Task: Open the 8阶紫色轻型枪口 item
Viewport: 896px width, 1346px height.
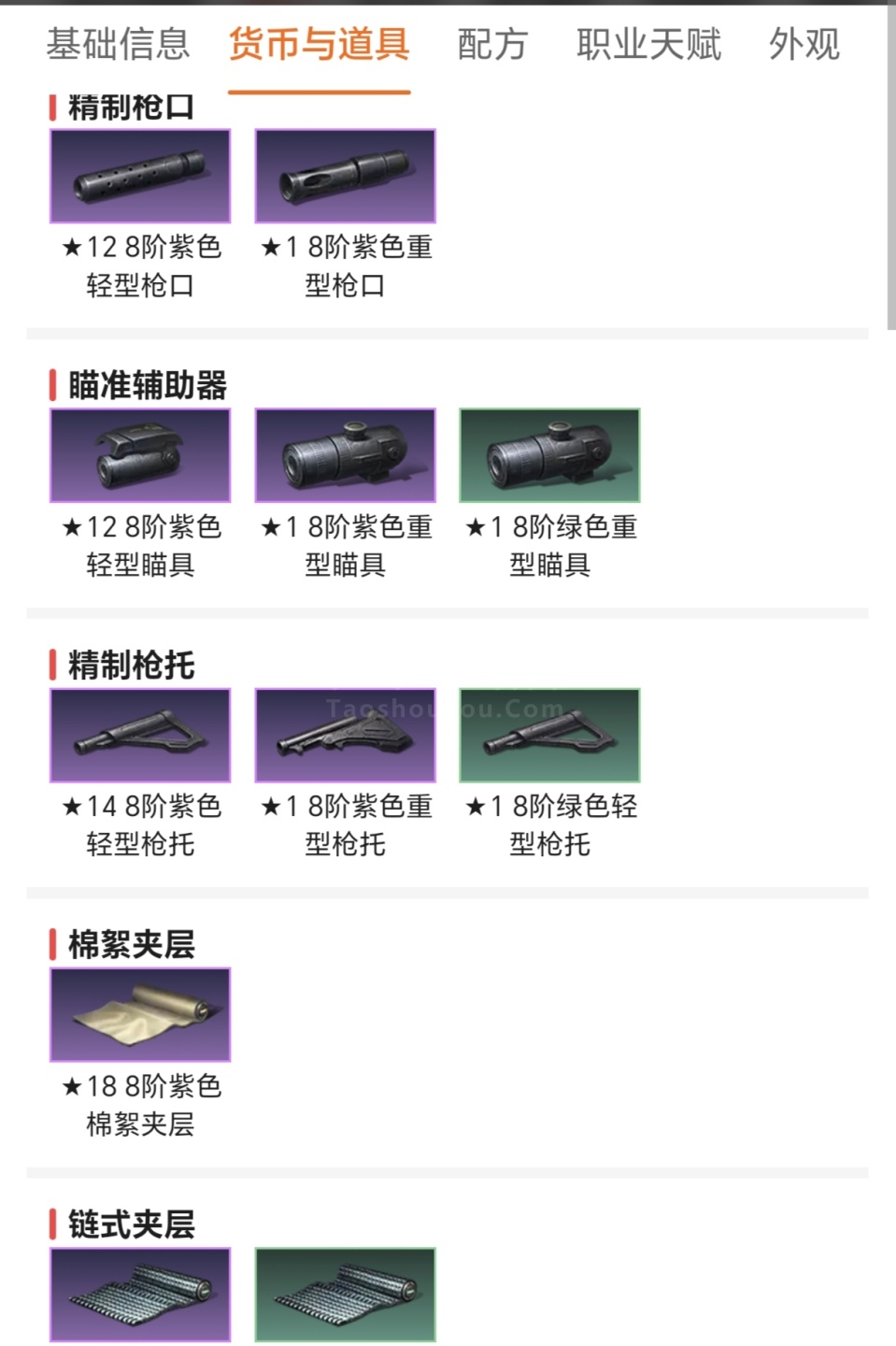Action: [x=140, y=177]
